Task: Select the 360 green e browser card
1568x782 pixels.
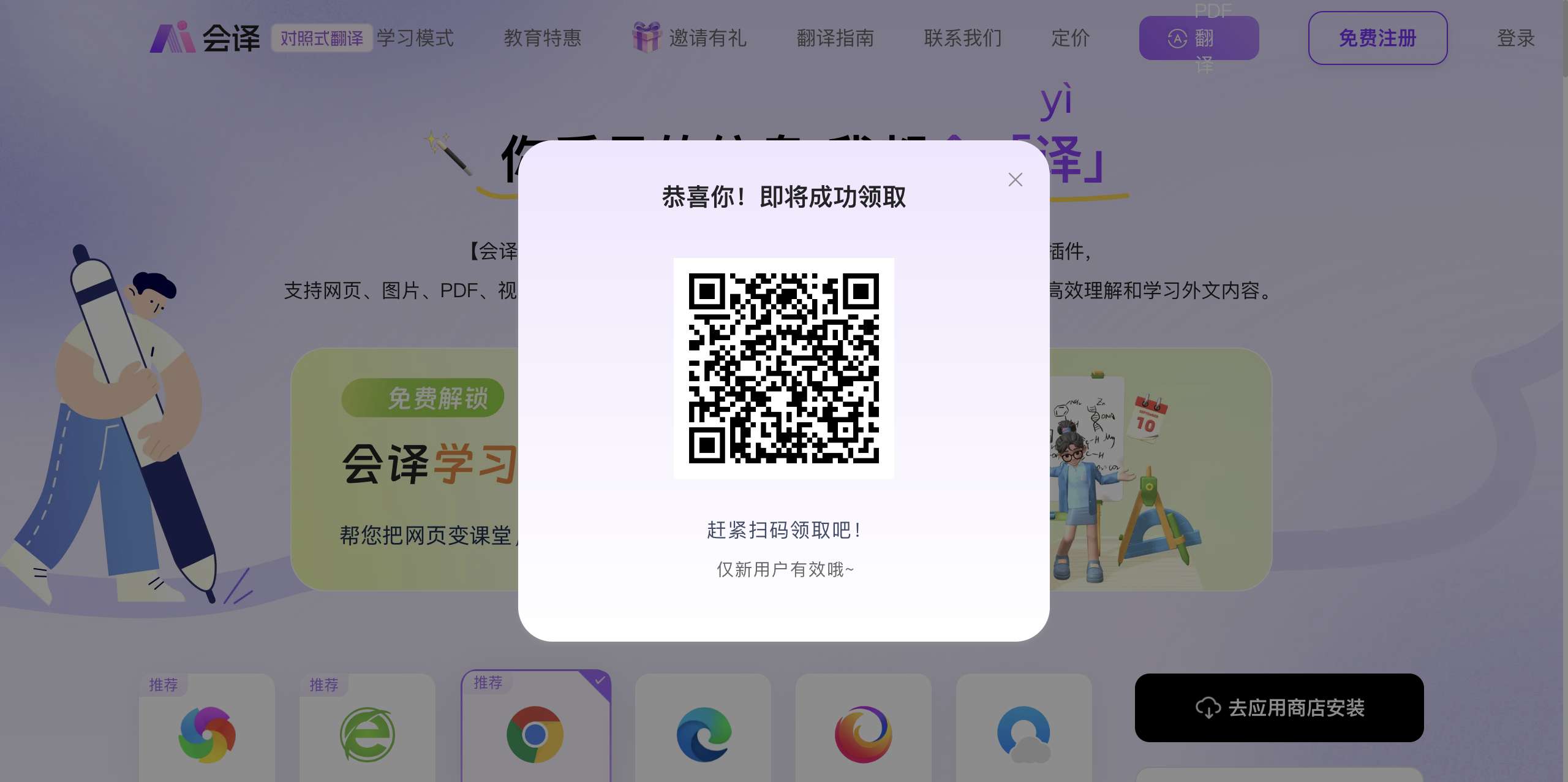Action: point(367,734)
